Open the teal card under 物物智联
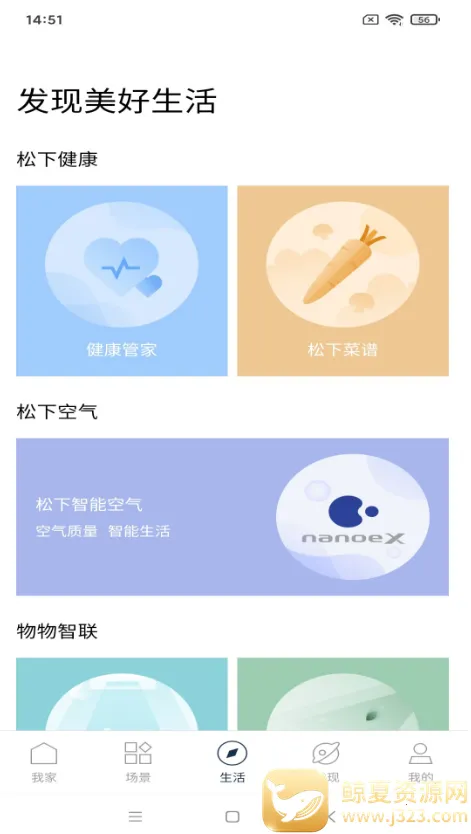 point(122,694)
